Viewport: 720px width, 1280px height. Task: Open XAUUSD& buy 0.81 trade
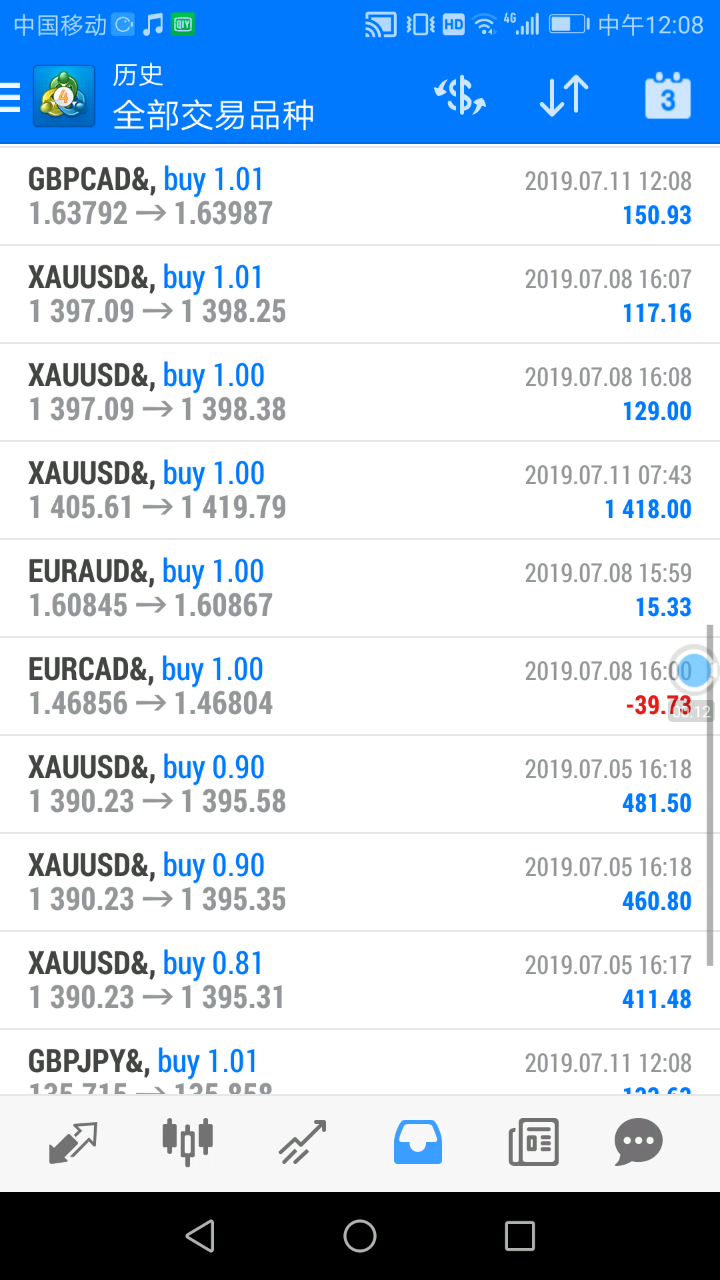coord(360,980)
